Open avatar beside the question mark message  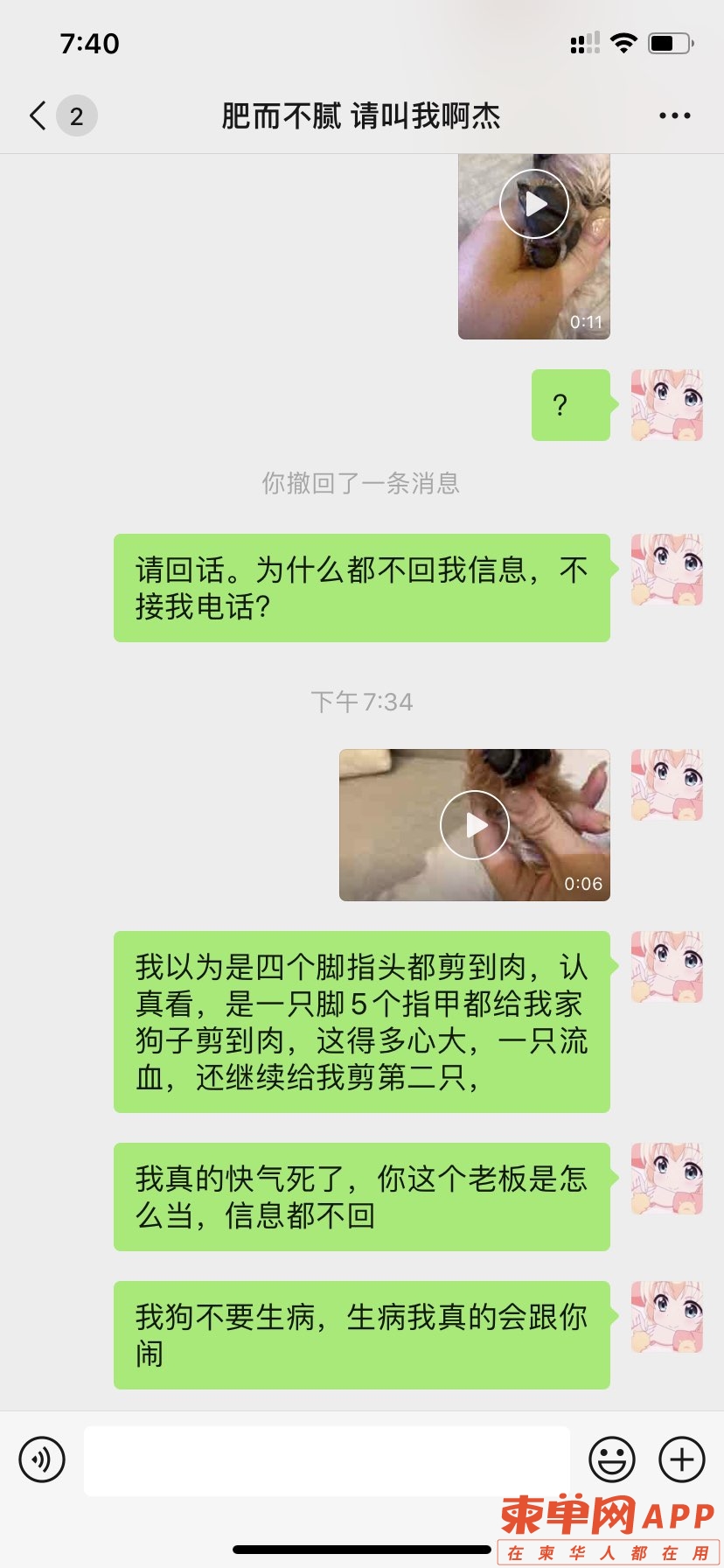point(667,404)
